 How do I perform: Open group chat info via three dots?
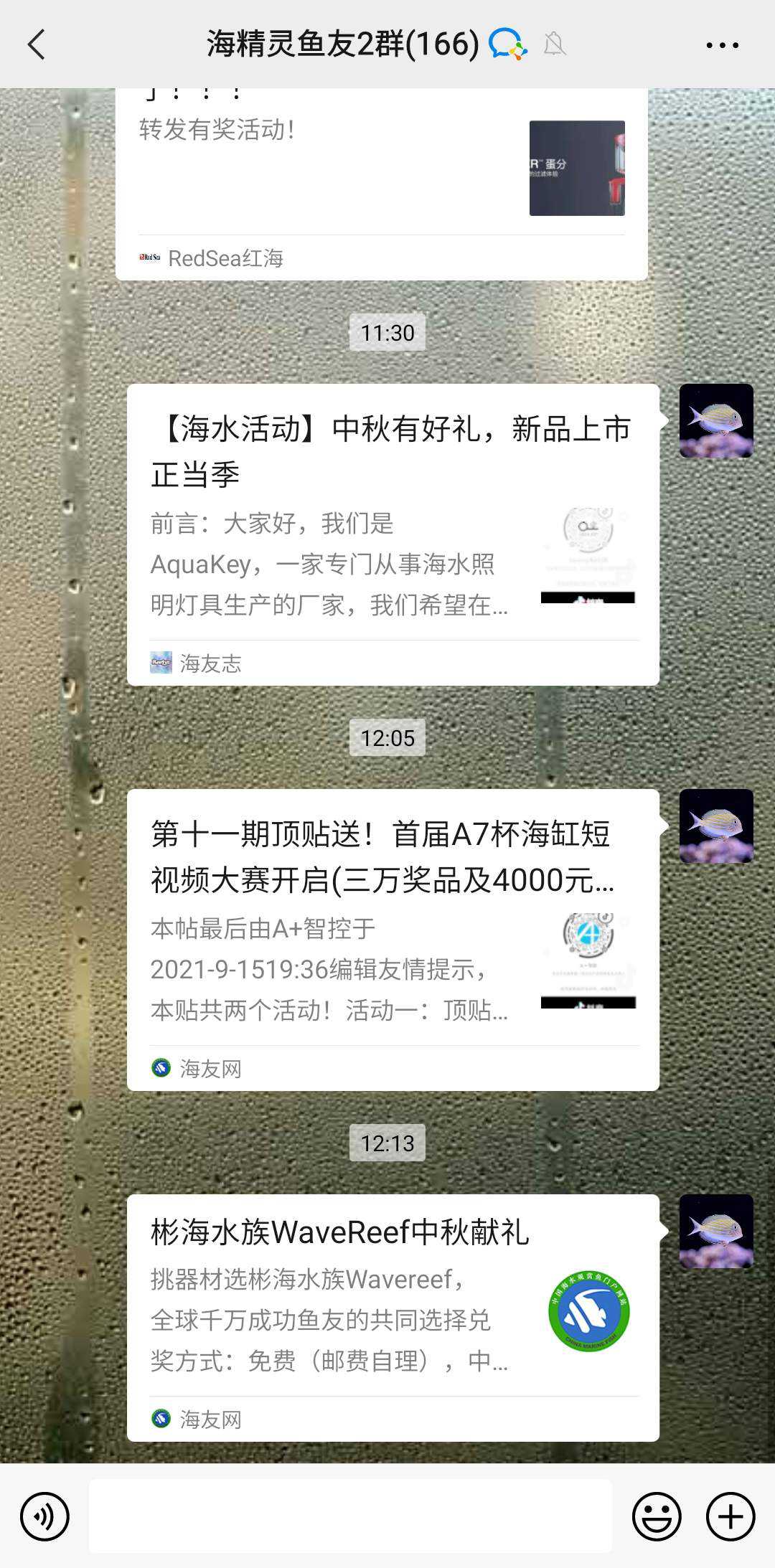pos(722,45)
